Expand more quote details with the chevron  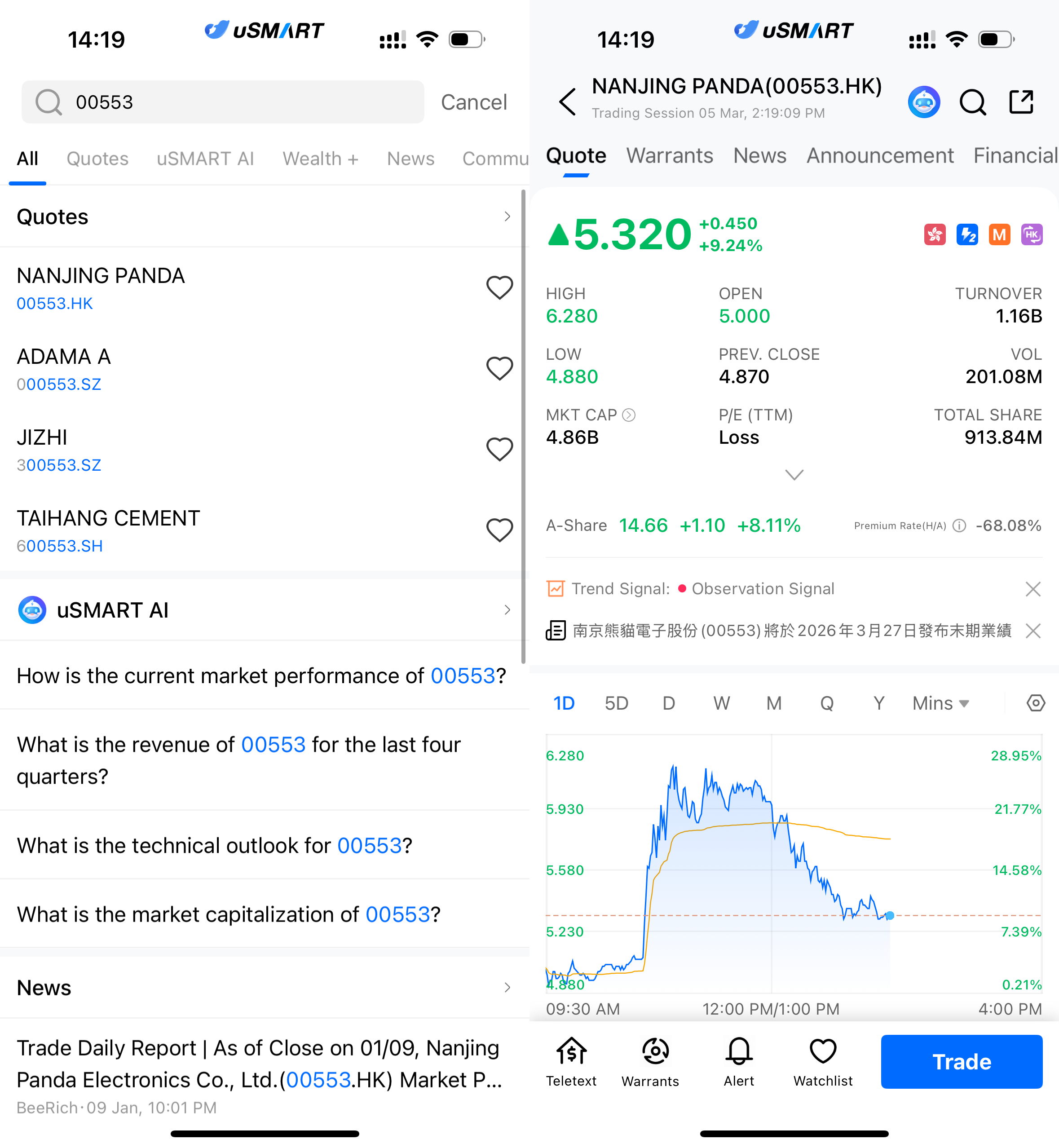pyautogui.click(x=794, y=475)
